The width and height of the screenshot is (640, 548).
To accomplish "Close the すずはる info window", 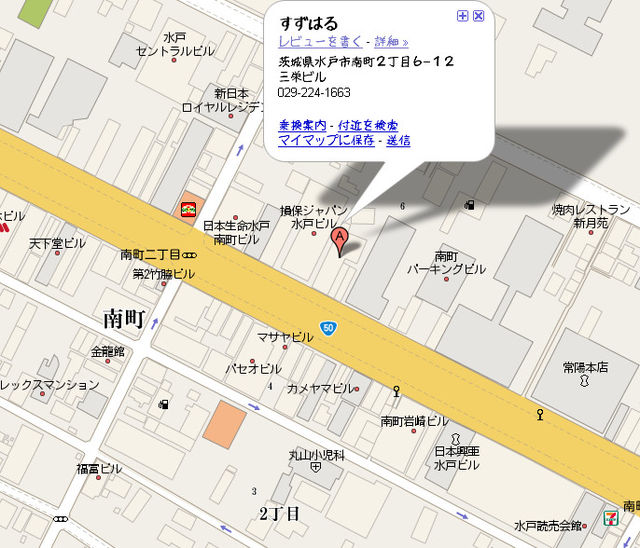I will pos(478,16).
